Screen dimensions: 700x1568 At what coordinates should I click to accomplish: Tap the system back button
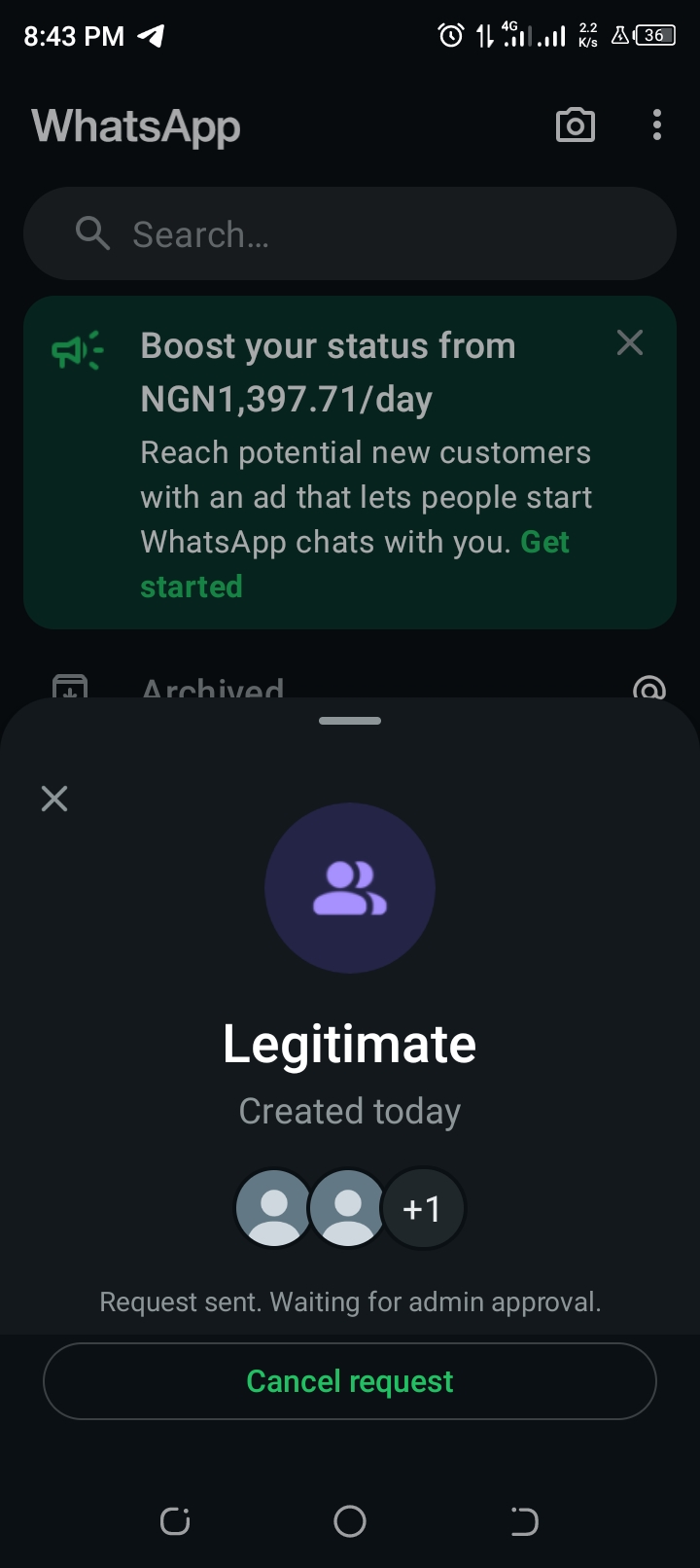524,1520
